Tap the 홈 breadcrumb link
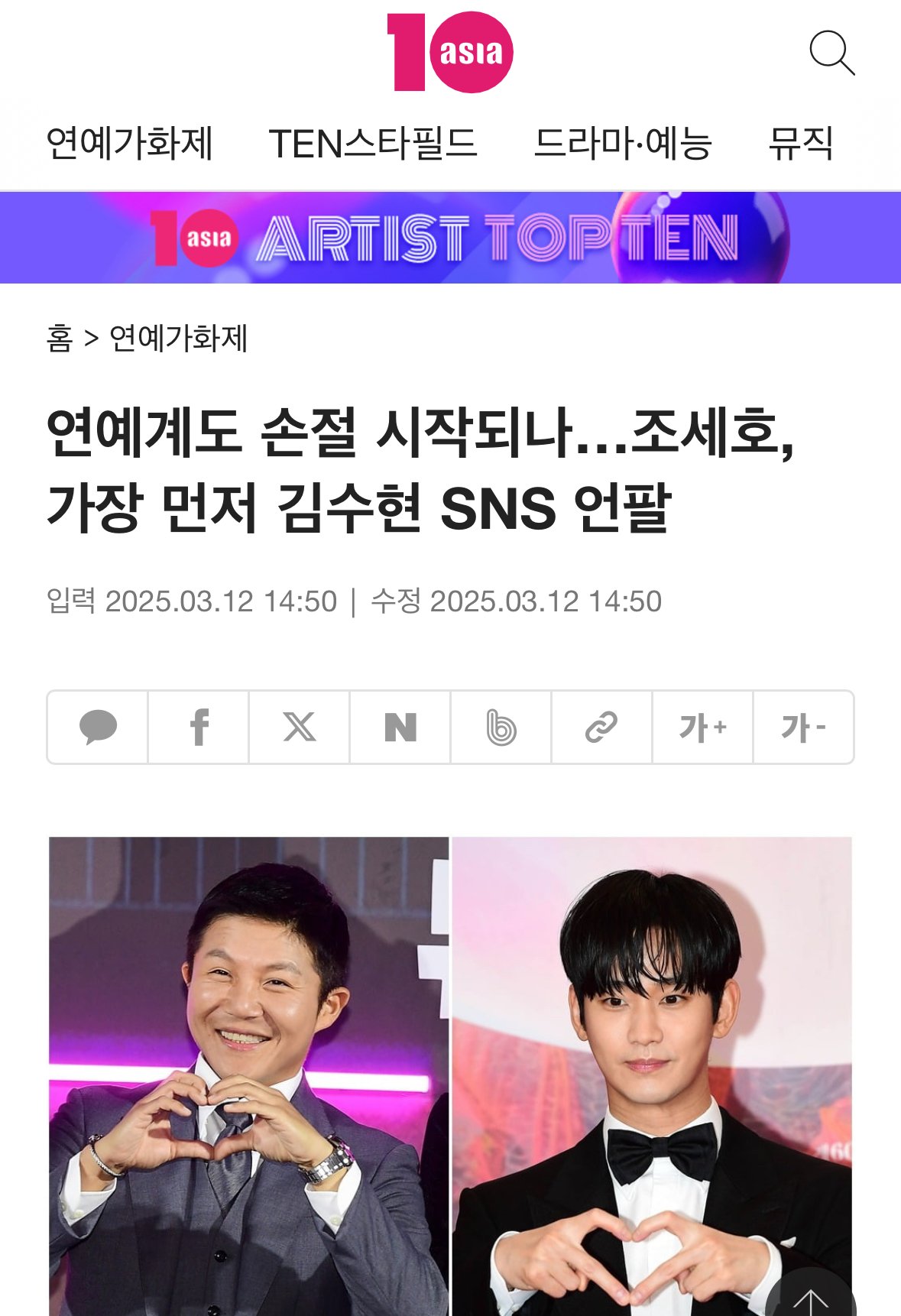This screenshot has height=1316, width=901. click(x=59, y=338)
